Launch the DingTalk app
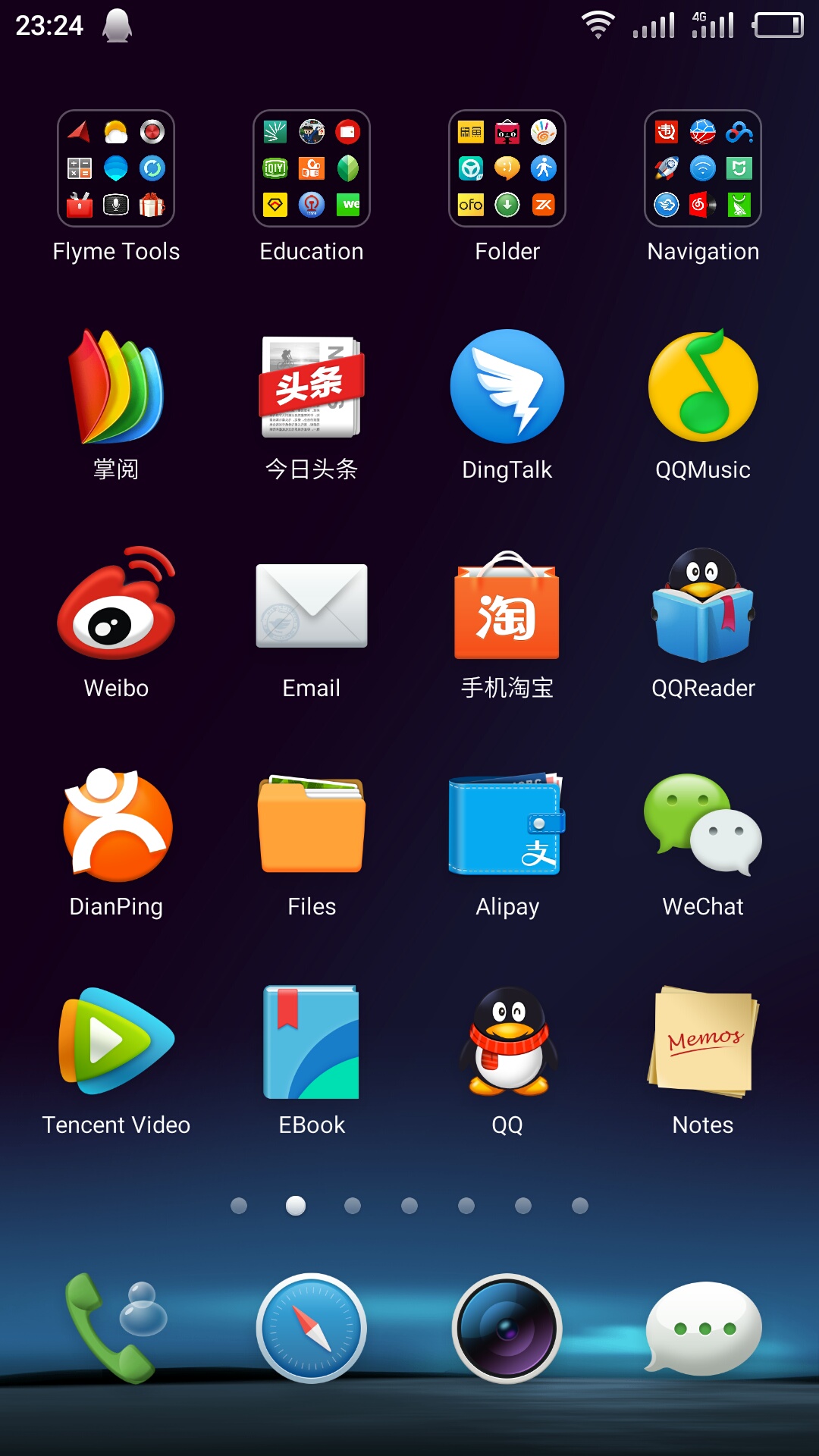Viewport: 819px width, 1456px height. pos(507,387)
